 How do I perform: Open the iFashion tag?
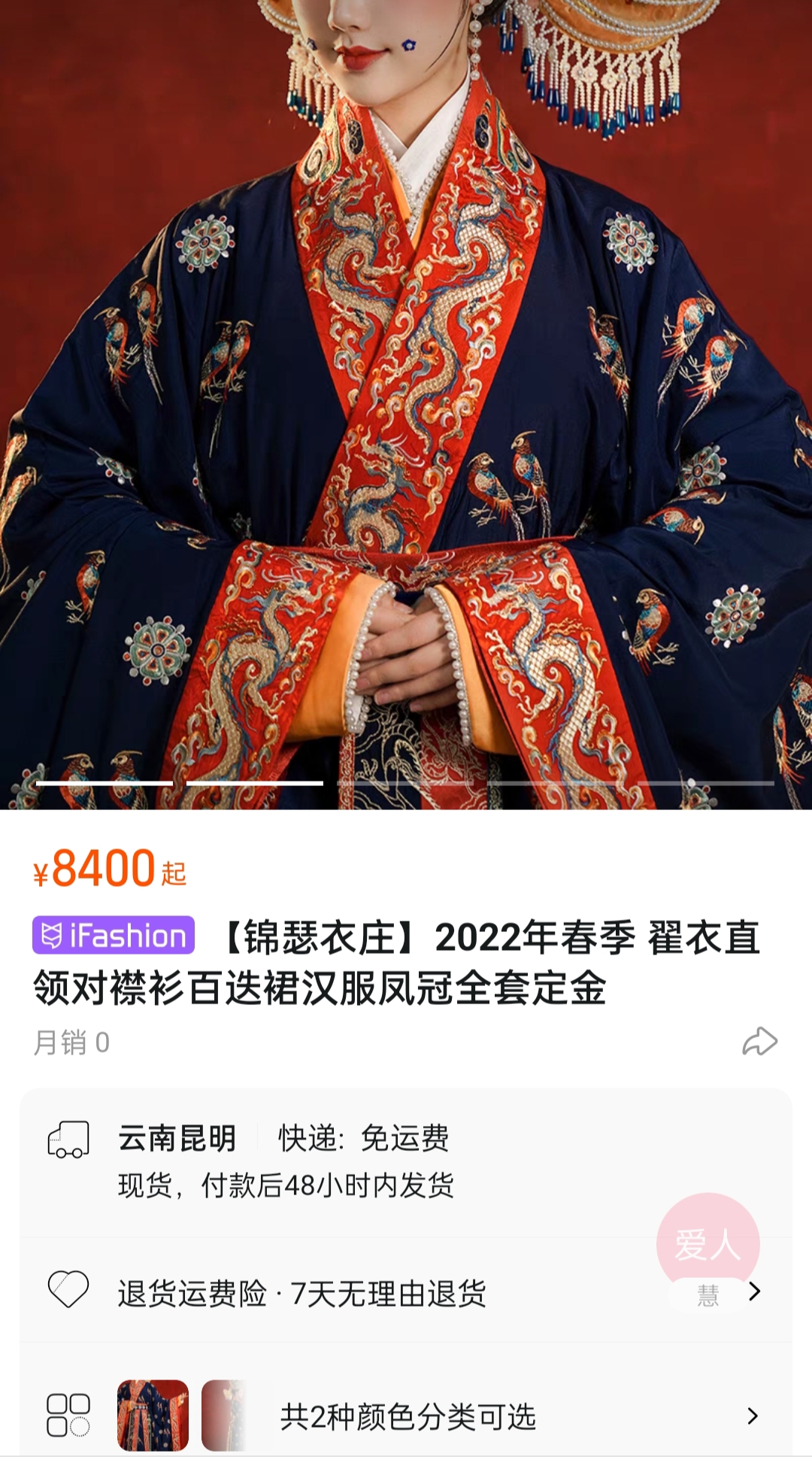click(114, 935)
